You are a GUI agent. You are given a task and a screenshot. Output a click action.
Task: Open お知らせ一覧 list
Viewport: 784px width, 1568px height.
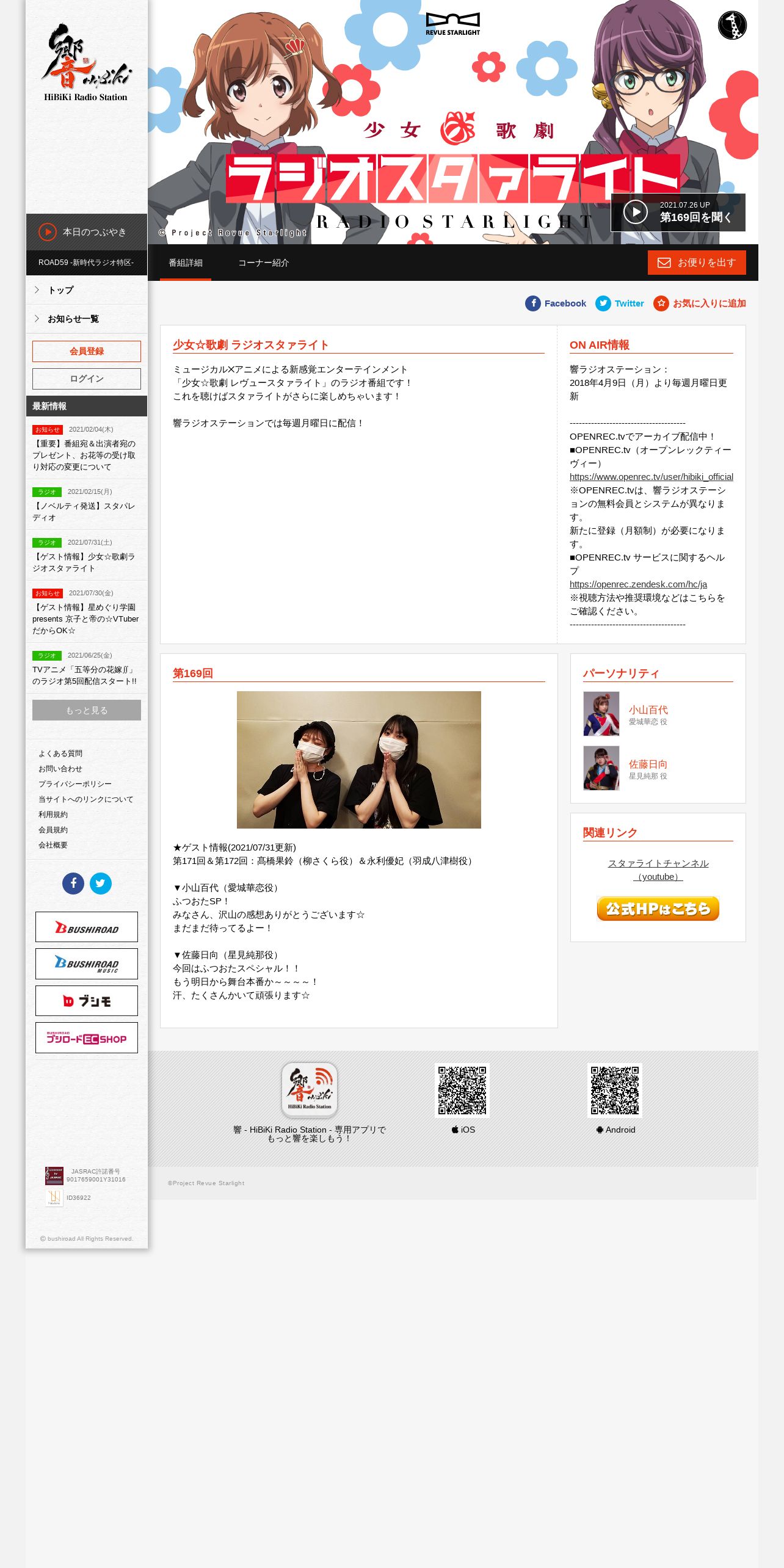87,319
